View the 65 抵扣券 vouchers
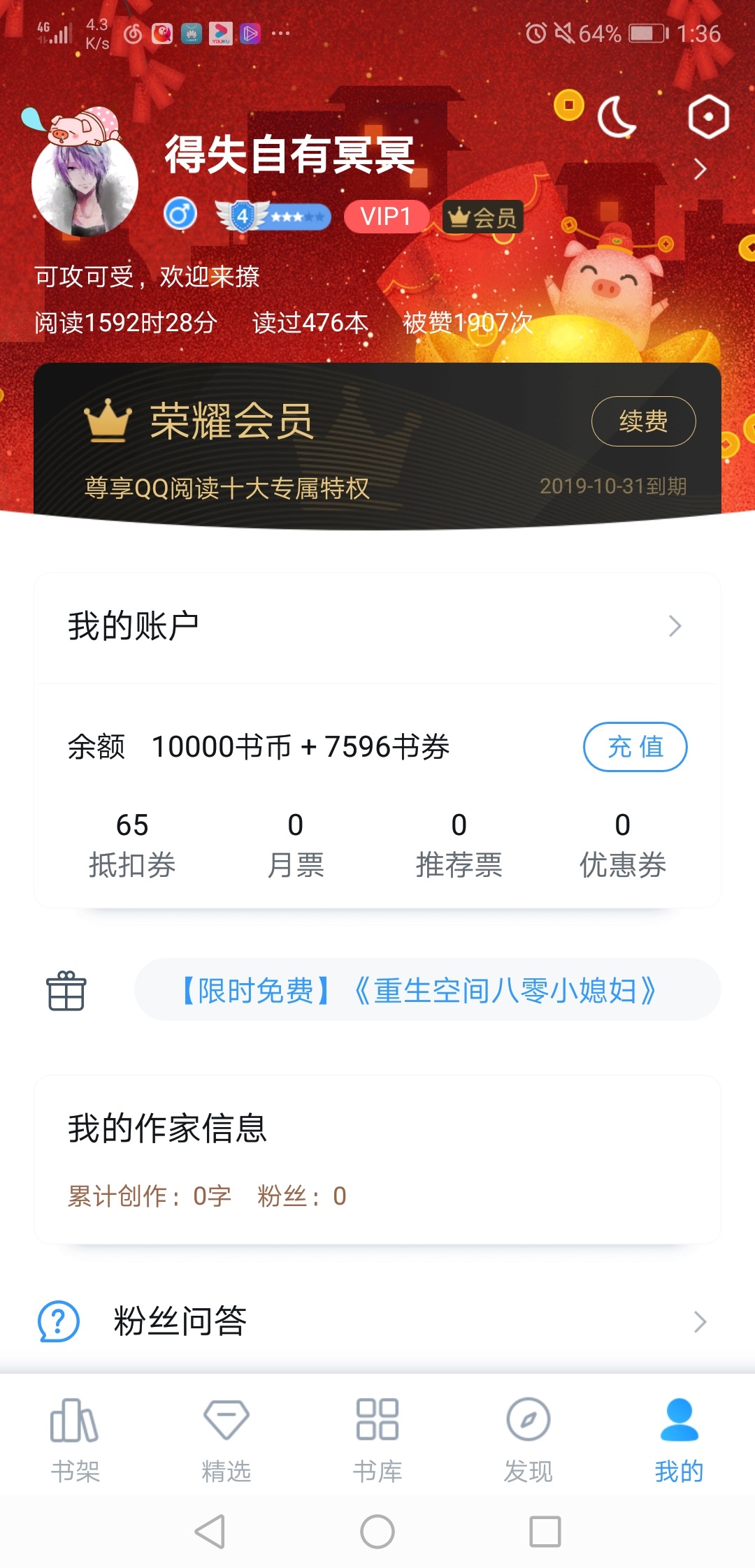Image resolution: width=755 pixels, height=1568 pixels. click(132, 844)
